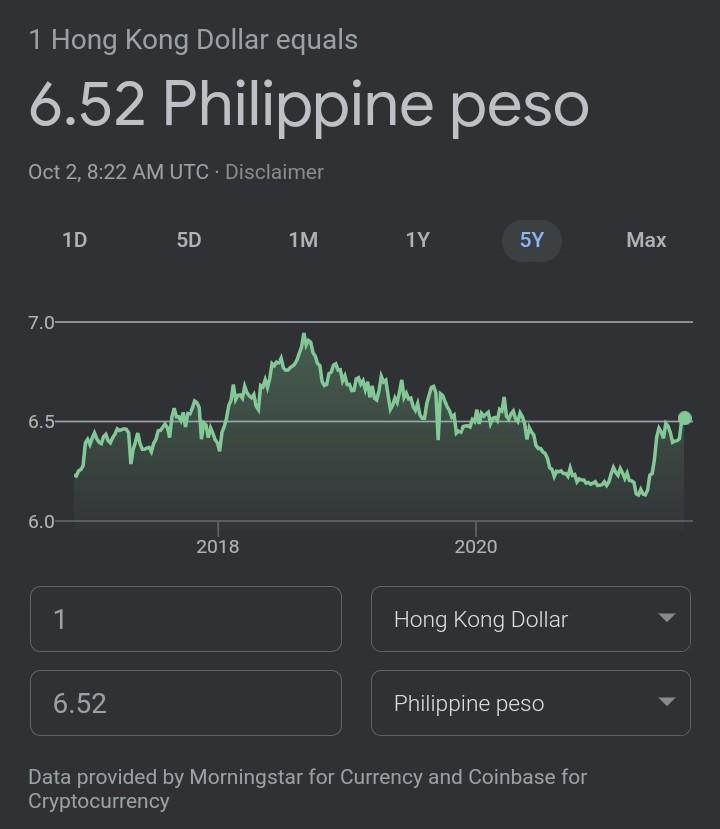Expand the Philippine peso currency dropdown

tap(531, 703)
